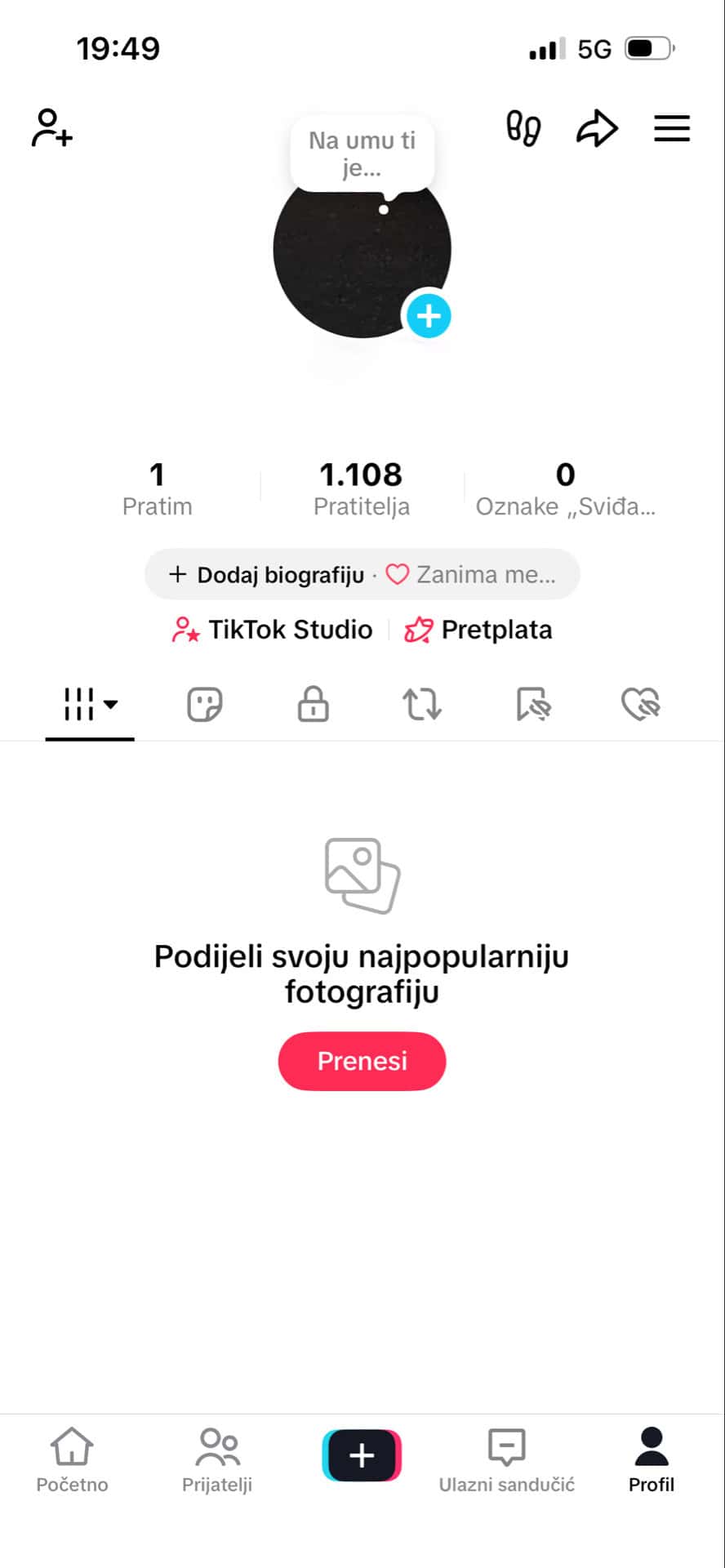Screen dimensions: 725x1568
Task: Open the Pretplata subscription option
Action: pos(478,630)
